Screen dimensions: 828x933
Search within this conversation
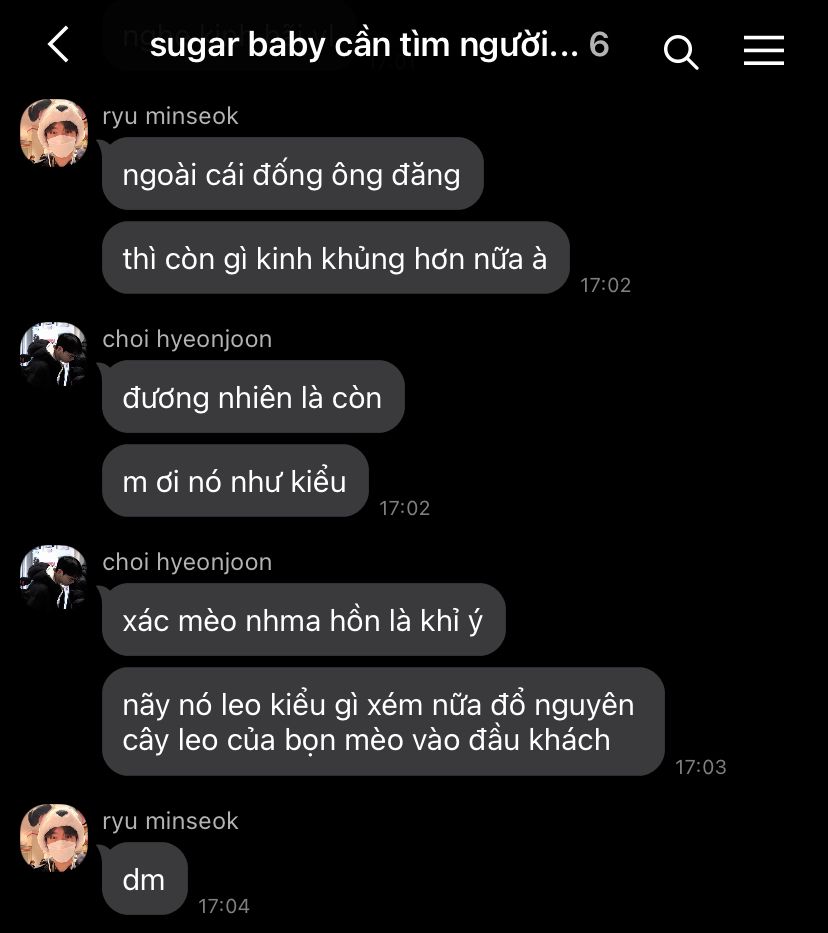pos(681,51)
